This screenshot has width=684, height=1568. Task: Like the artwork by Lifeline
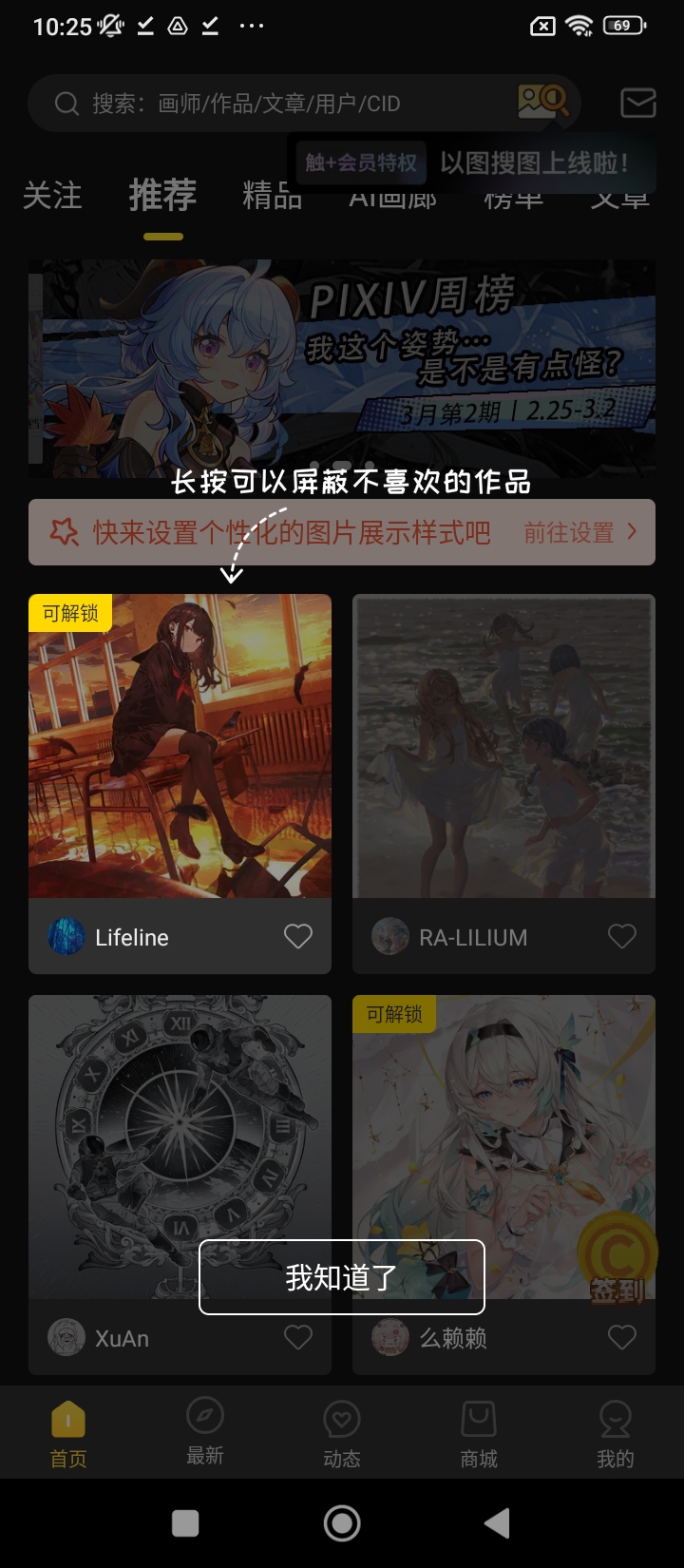[298, 937]
